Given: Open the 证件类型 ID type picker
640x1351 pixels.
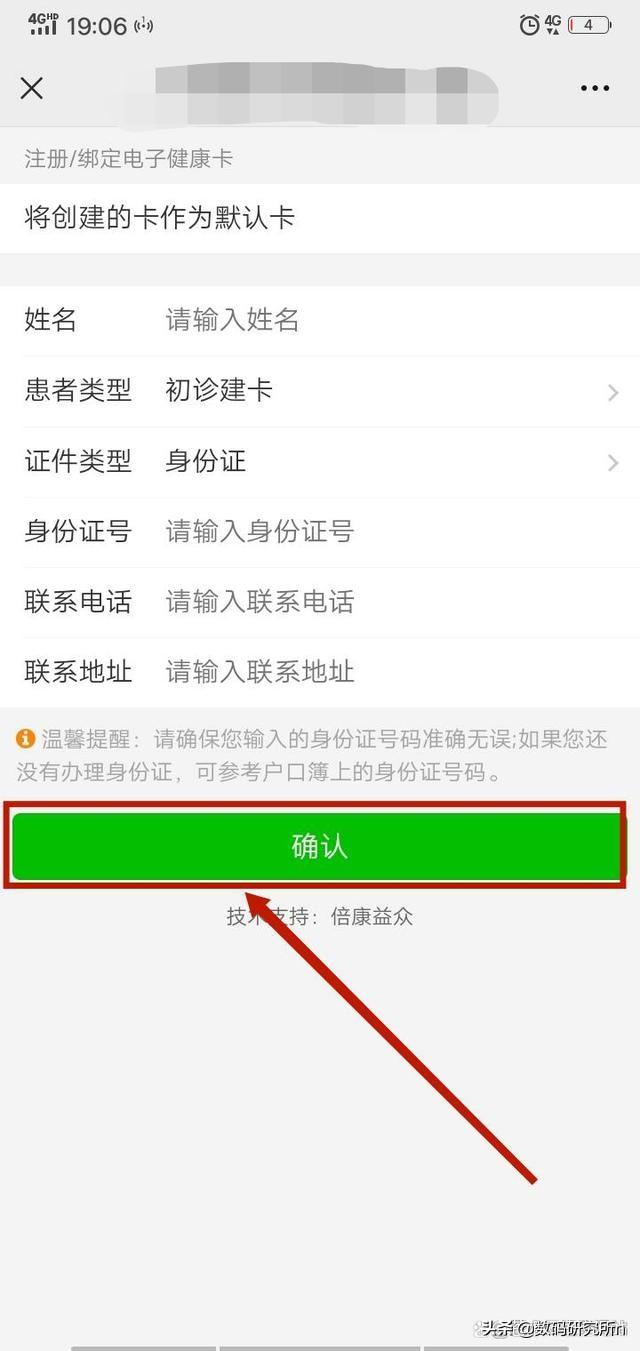Looking at the screenshot, I should point(390,462).
